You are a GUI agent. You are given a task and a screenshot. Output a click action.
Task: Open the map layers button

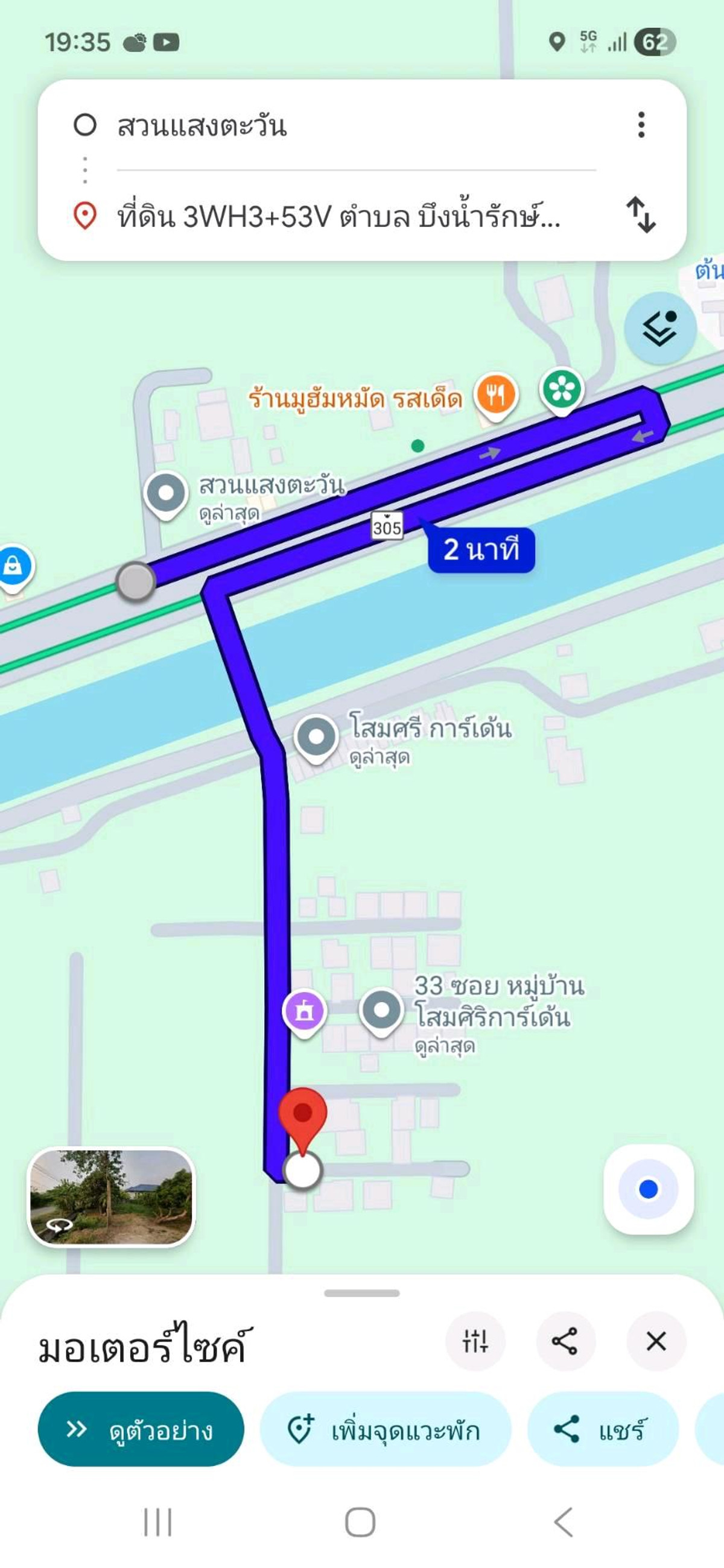659,329
